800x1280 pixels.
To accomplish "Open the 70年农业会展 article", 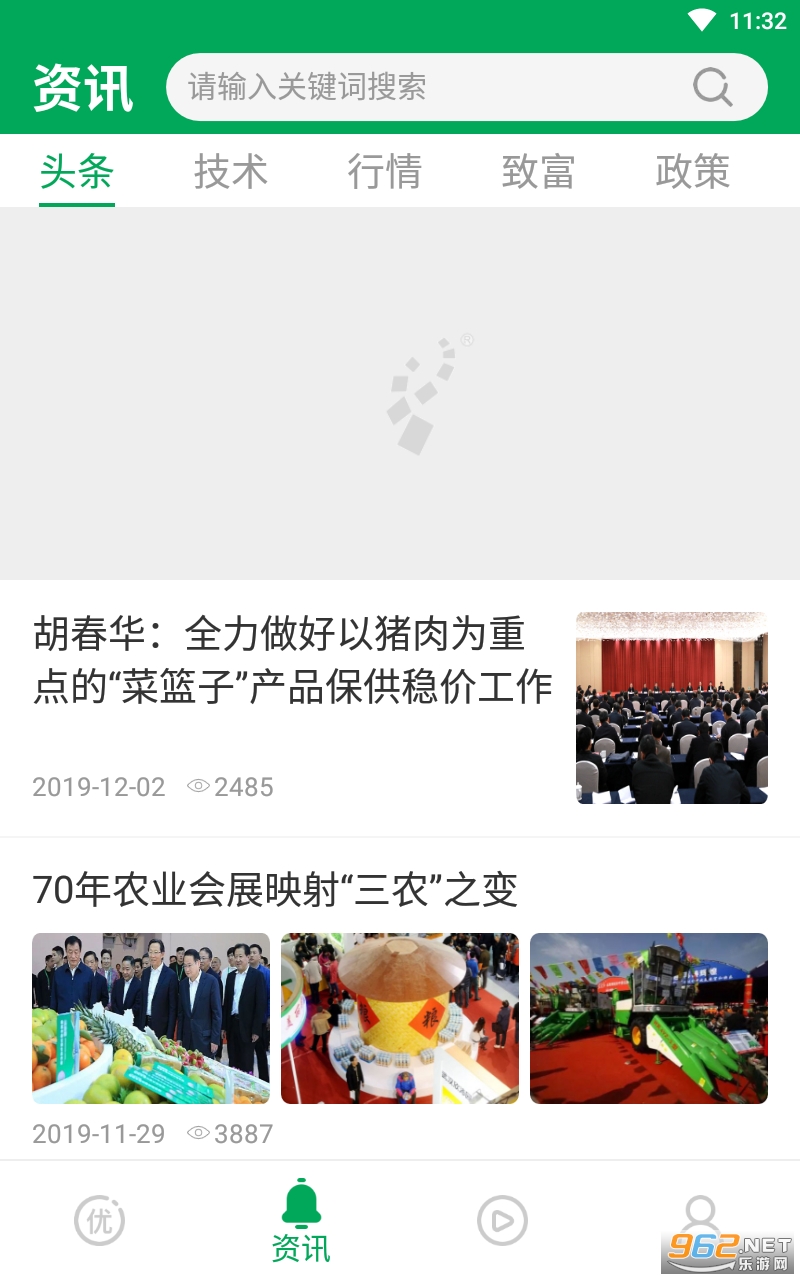I will (275, 889).
